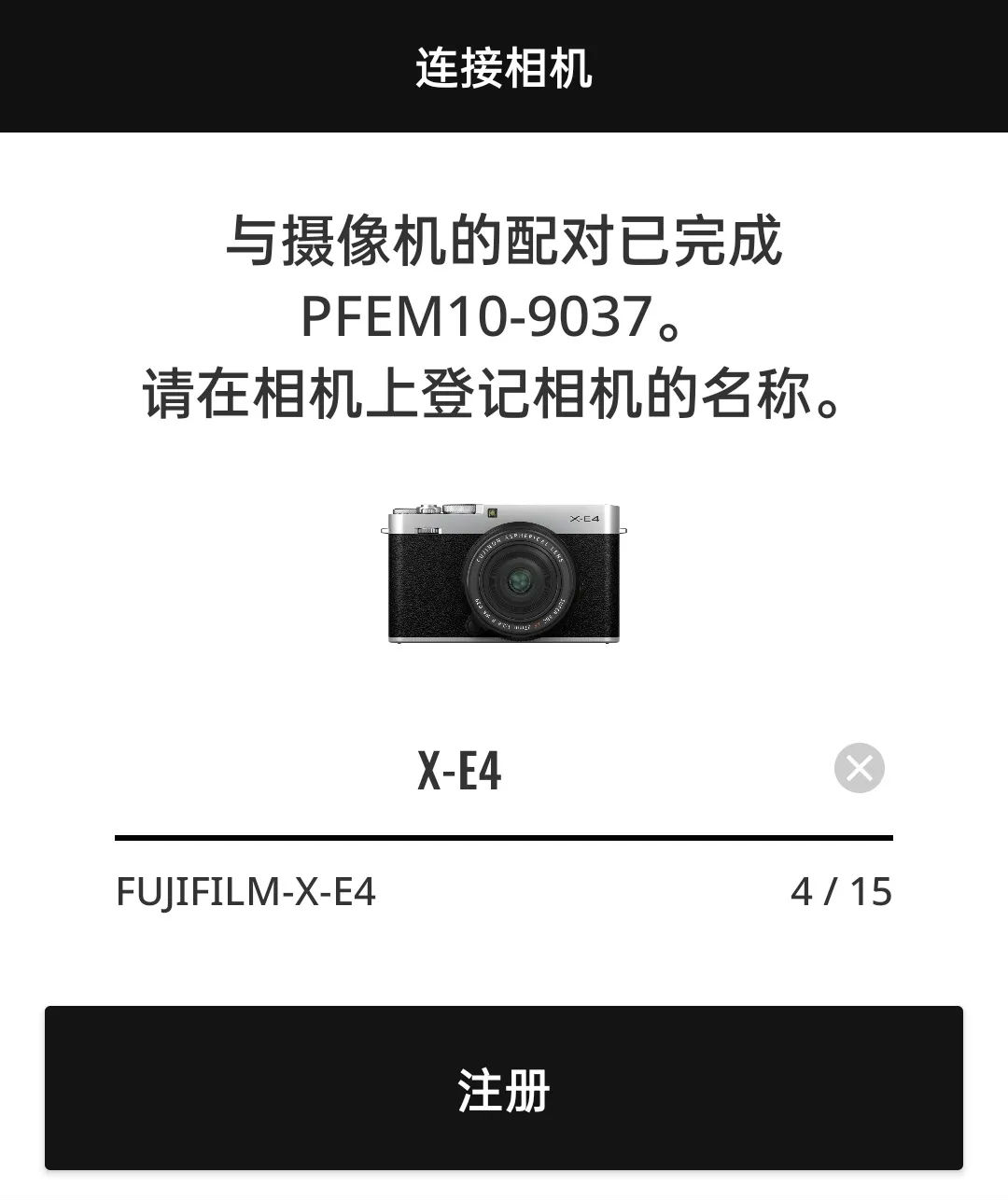Clear the camera name using the circular X
Screen dimensions: 1008x1200
coord(860,768)
